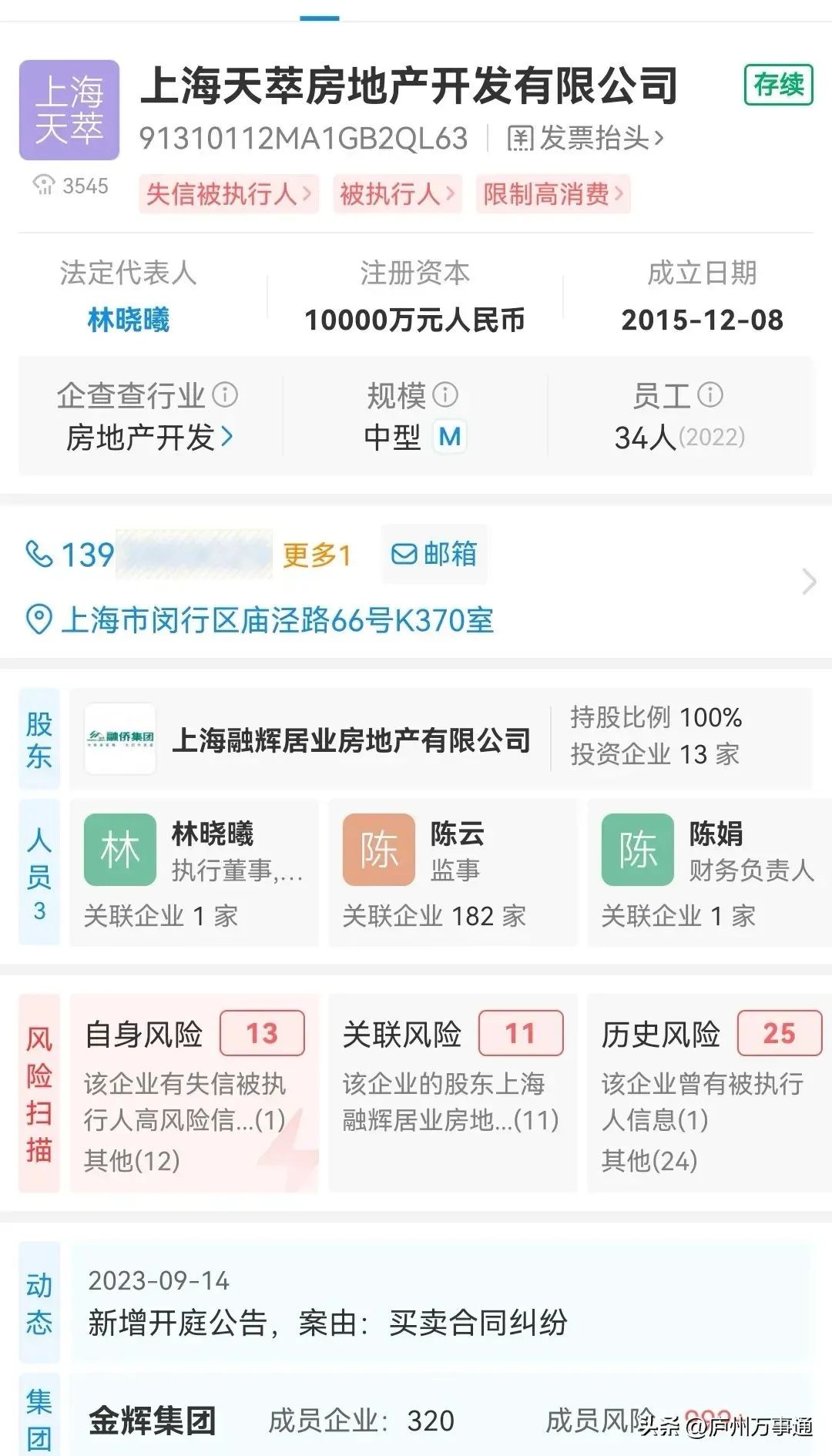
Task: Tap the 失信被执行人 risk tag
Action: click(228, 194)
